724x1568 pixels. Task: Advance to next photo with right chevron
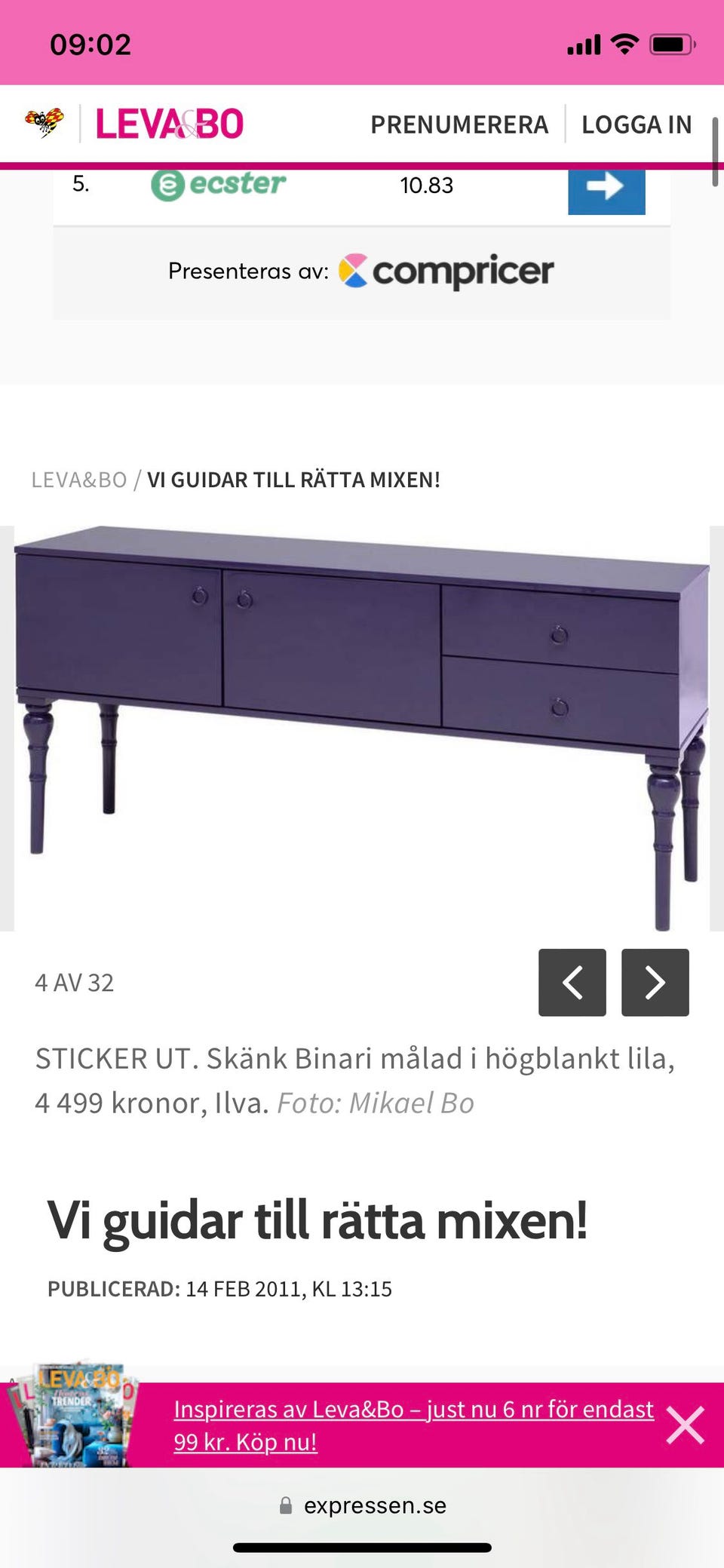655,982
